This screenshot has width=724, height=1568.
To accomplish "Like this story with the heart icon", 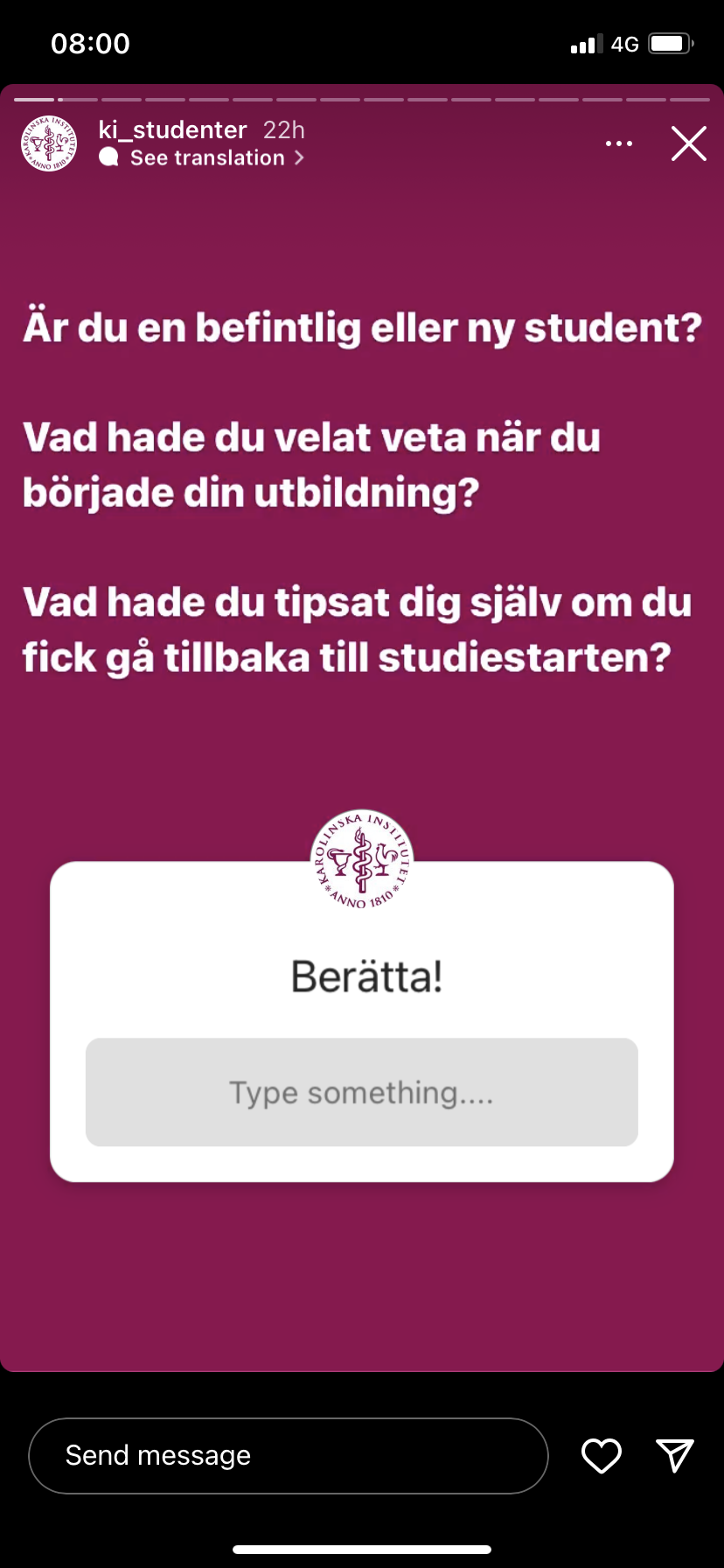I will pyautogui.click(x=602, y=1456).
